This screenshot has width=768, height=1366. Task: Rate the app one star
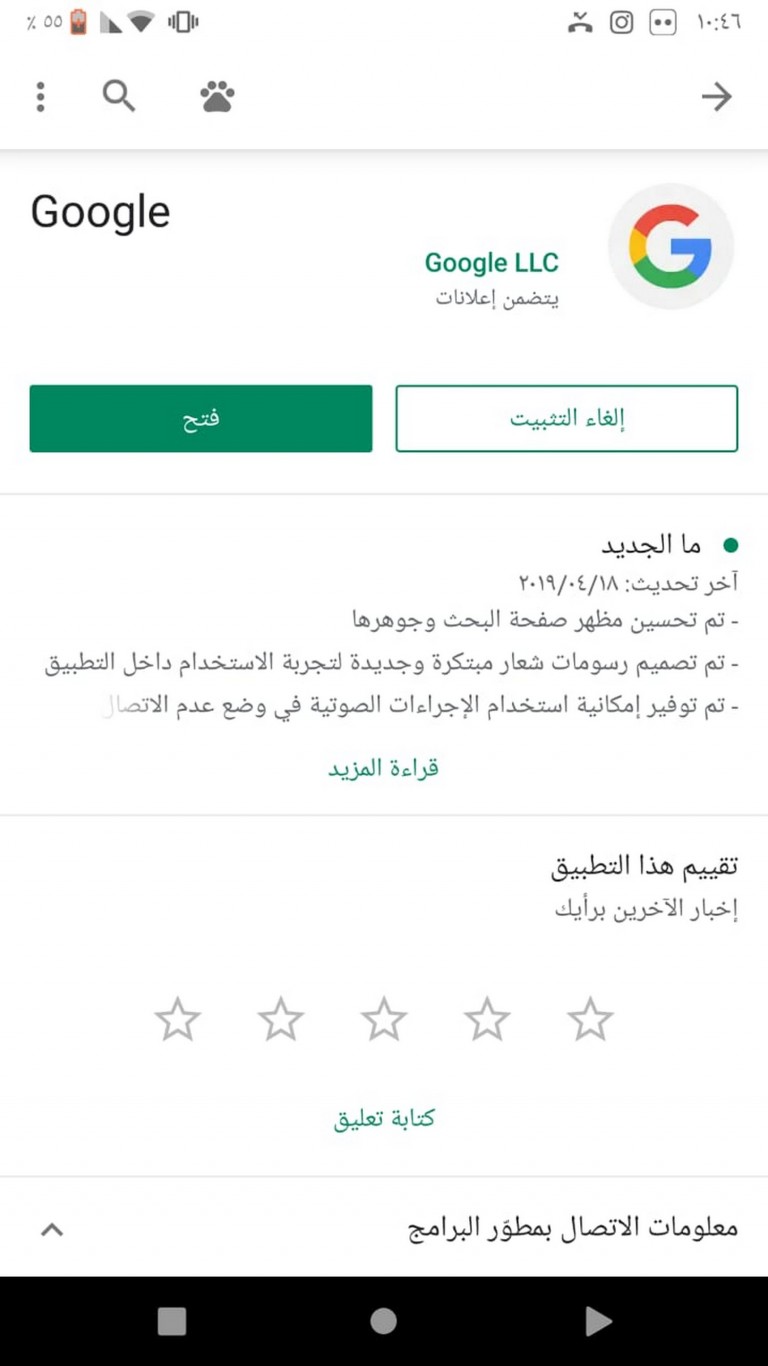(x=590, y=1020)
